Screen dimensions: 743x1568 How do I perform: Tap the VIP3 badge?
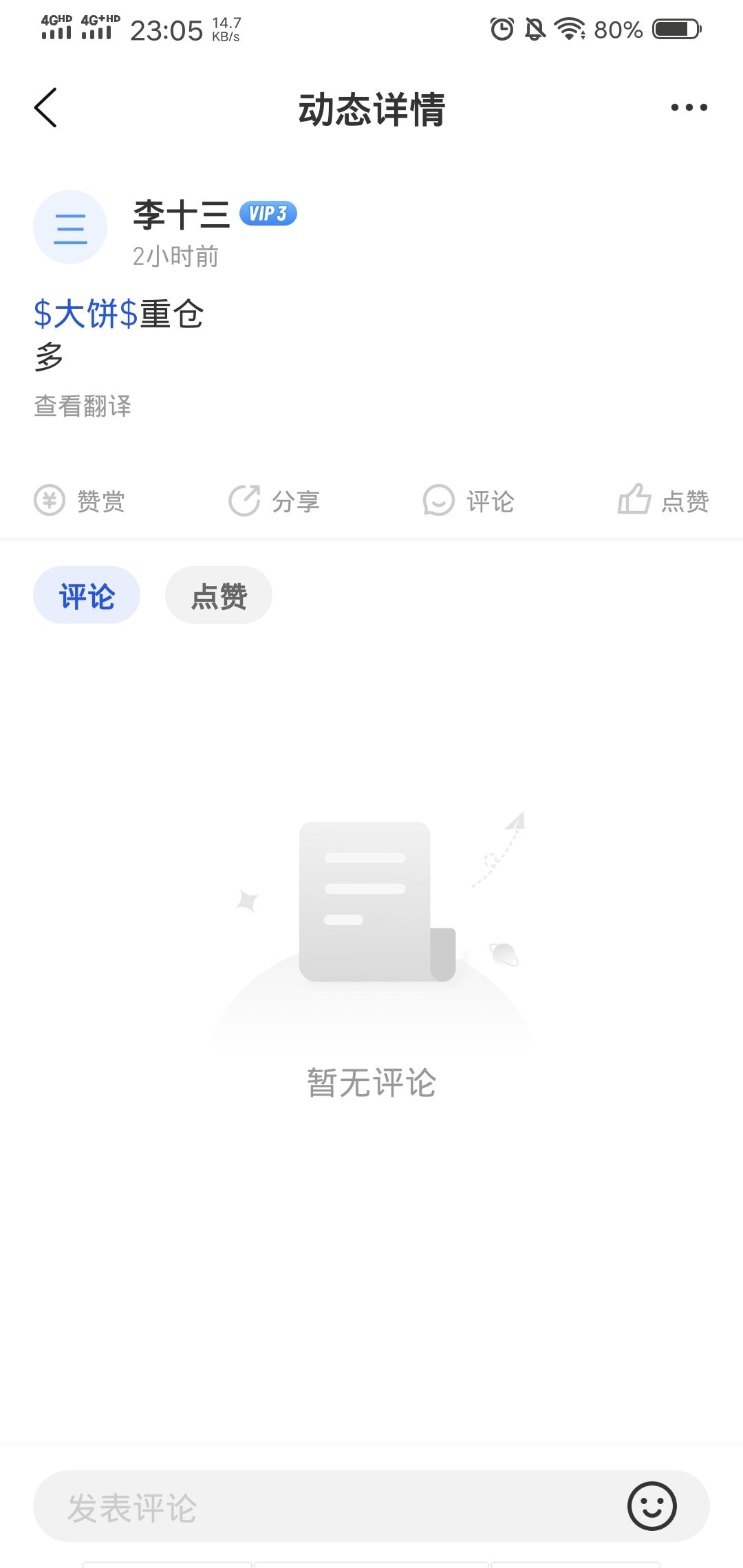click(270, 214)
